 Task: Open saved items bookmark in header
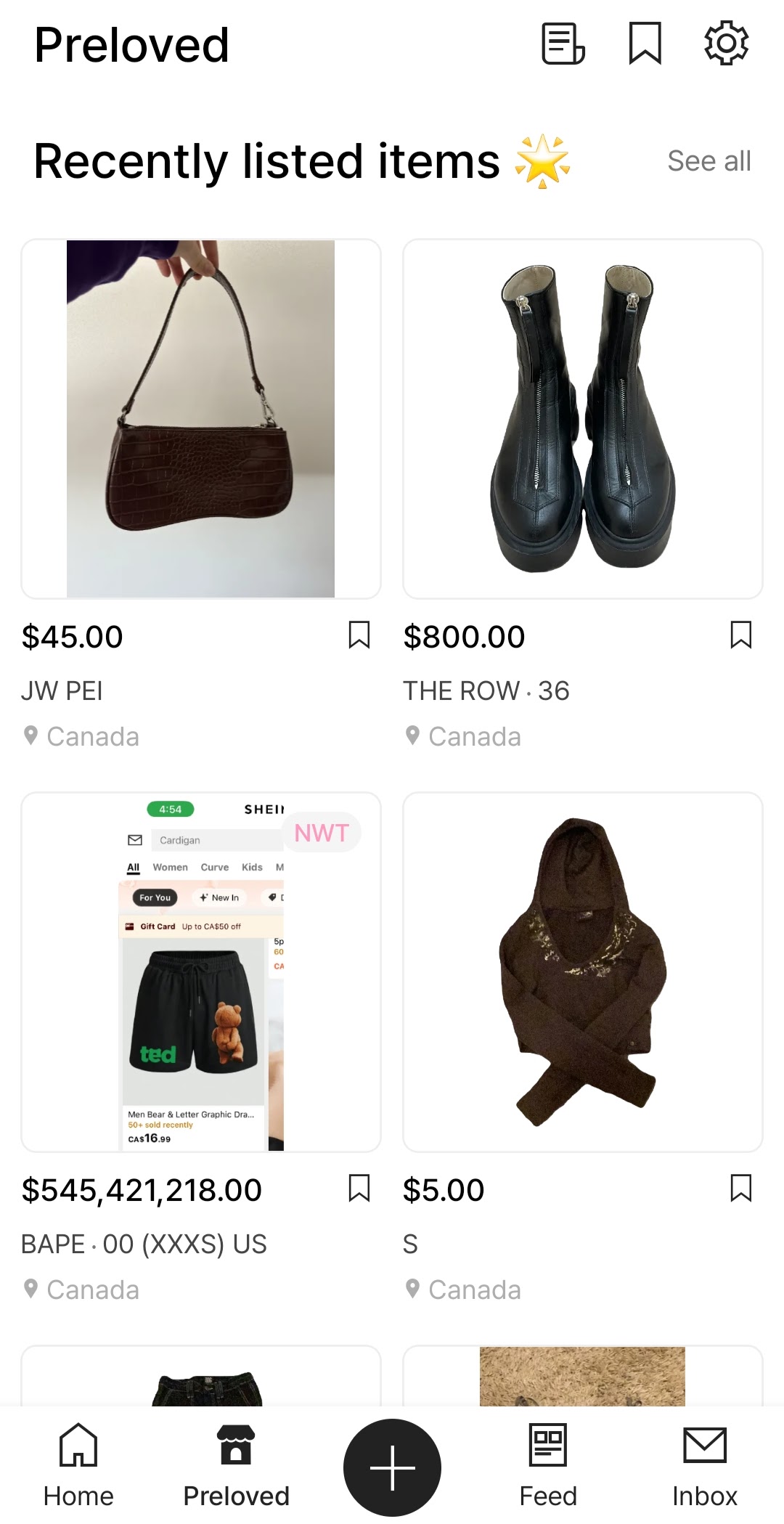[x=645, y=44]
